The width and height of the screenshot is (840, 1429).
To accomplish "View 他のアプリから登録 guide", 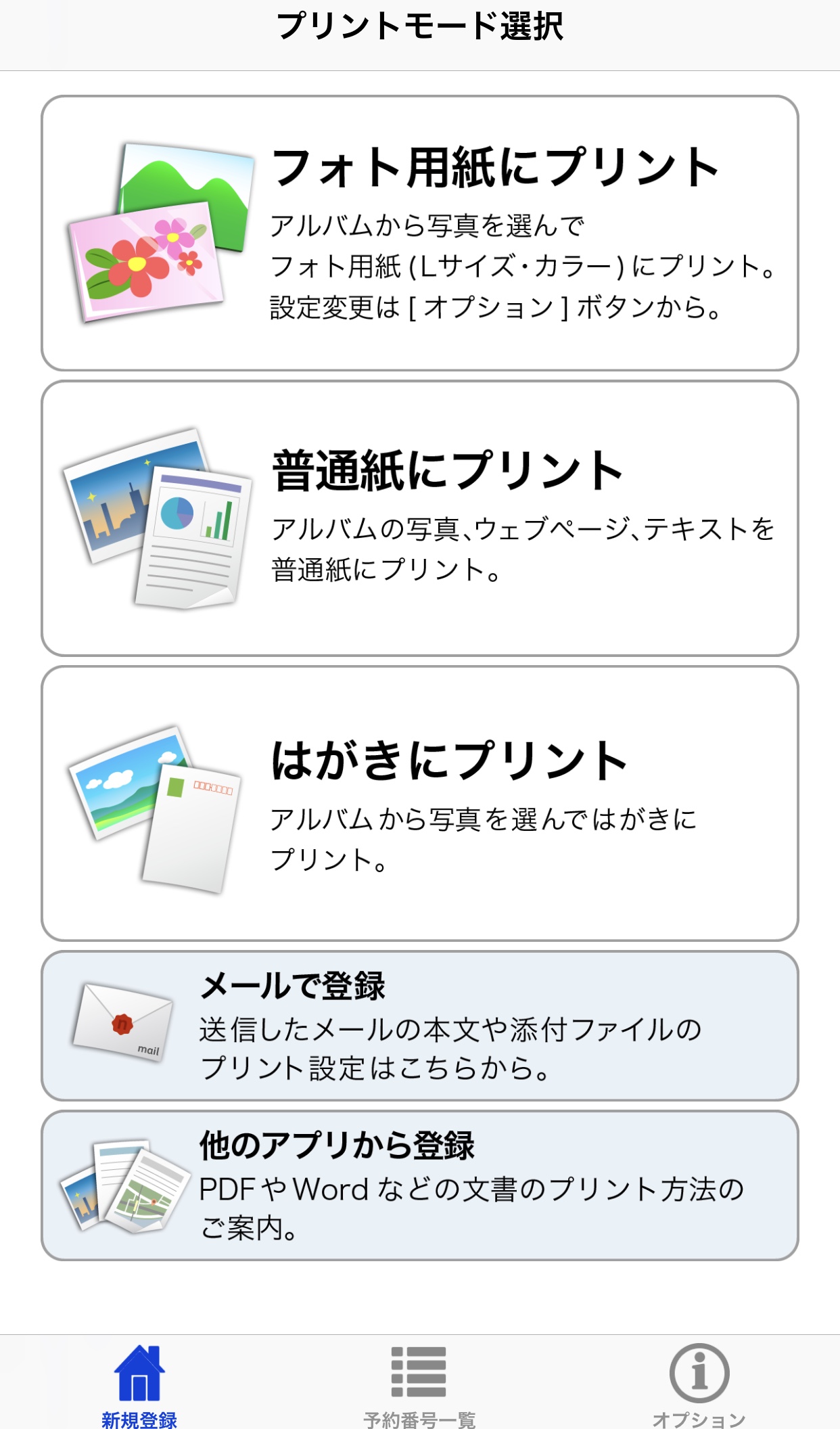I will 419,1185.
